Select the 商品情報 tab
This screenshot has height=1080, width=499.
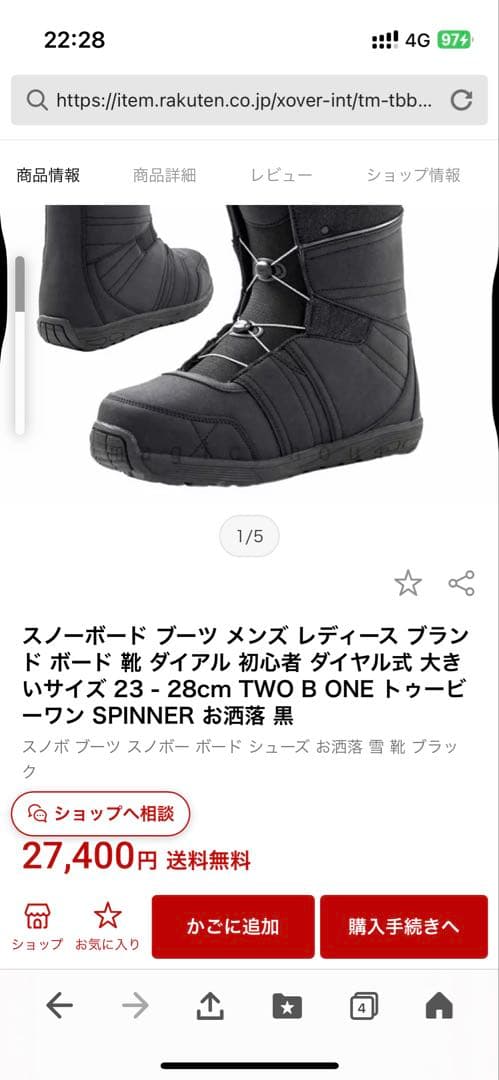tap(48, 175)
